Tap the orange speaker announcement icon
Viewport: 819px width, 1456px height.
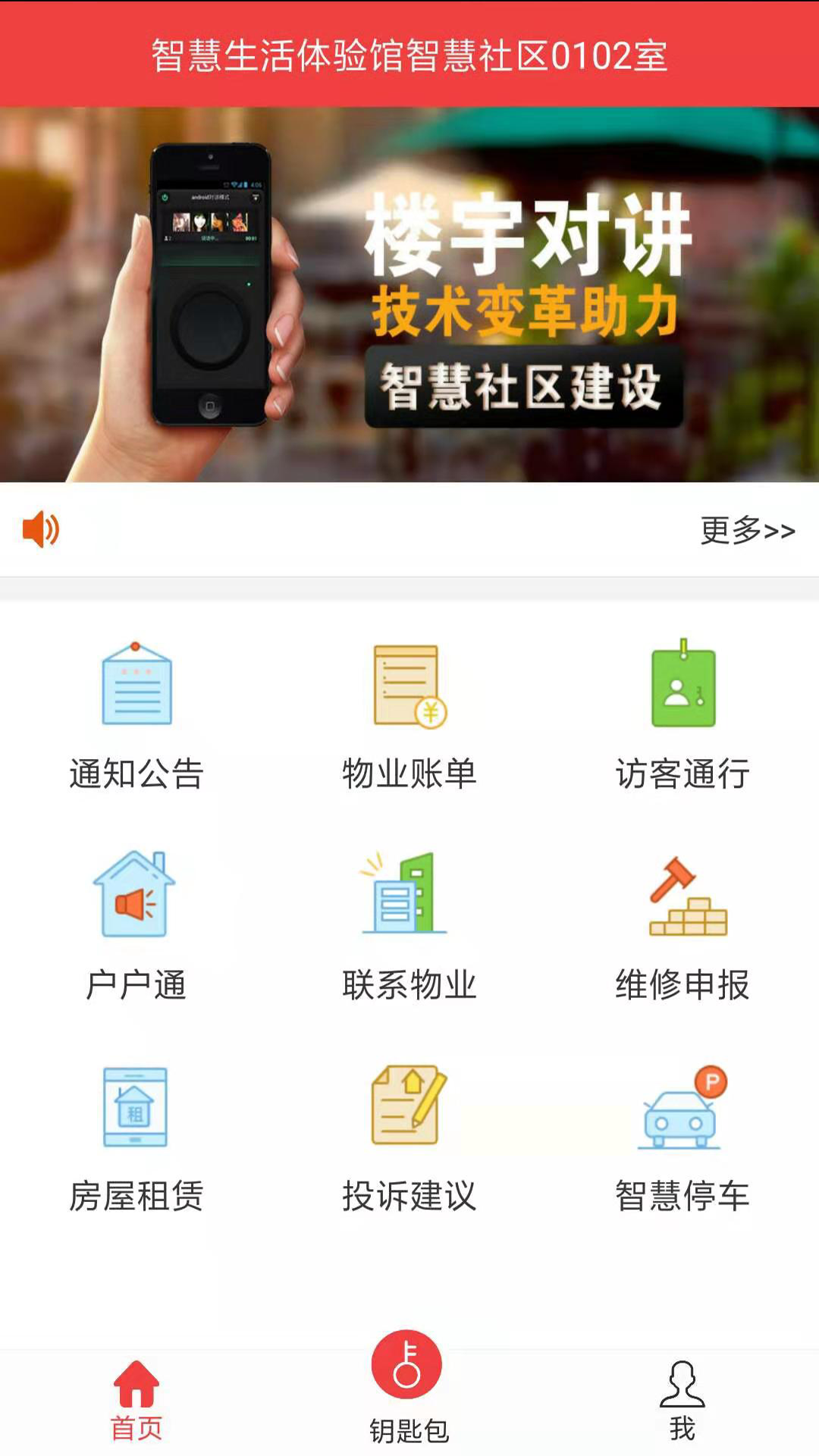[x=39, y=530]
